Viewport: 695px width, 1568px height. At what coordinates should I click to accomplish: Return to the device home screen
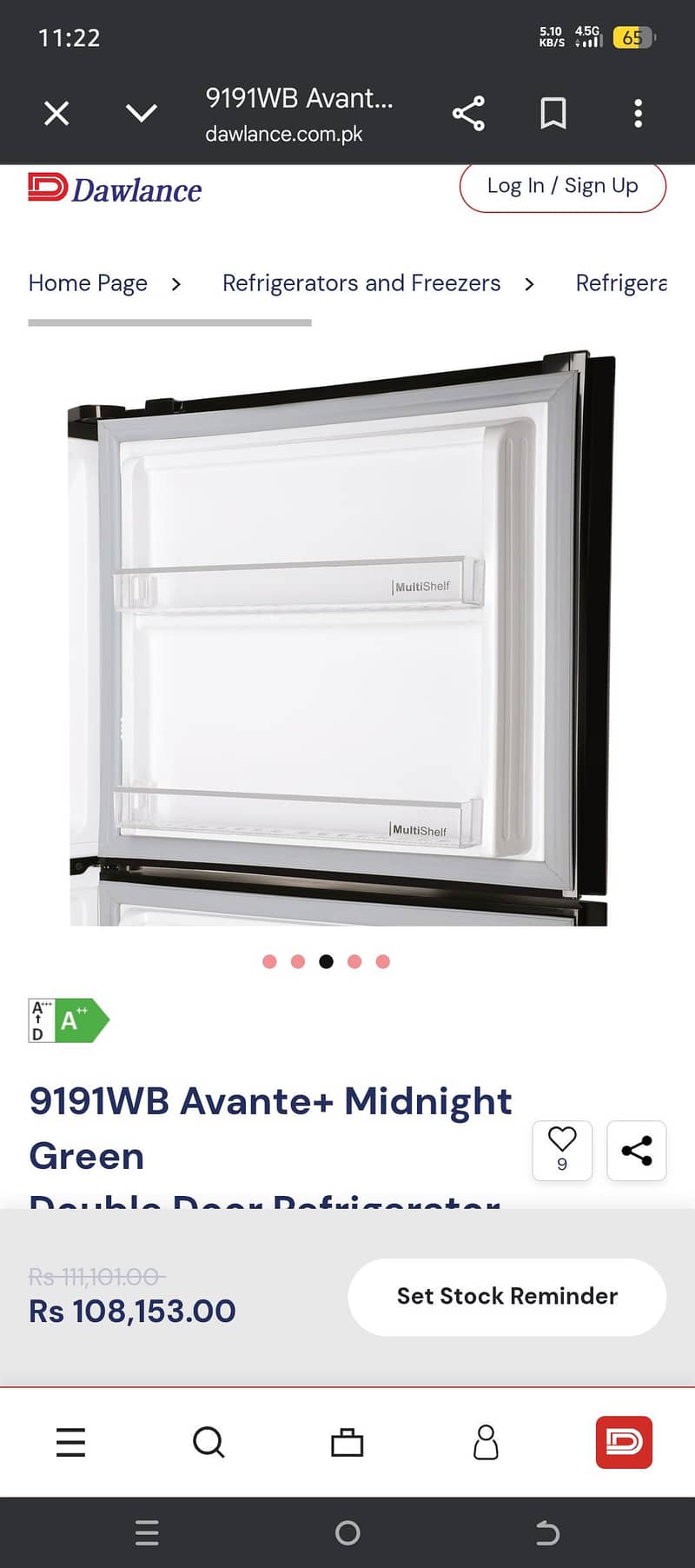[347, 1533]
